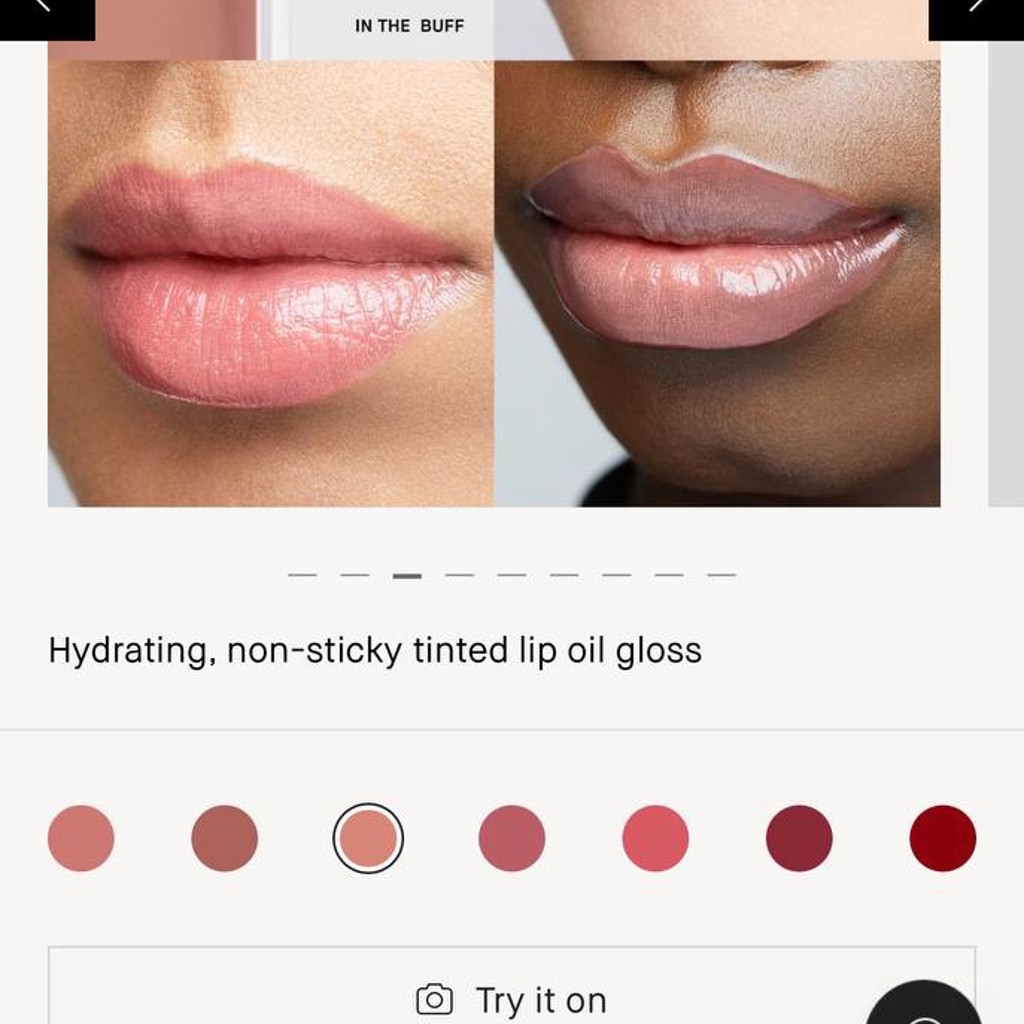Jump to the first image indicator dash
Image resolution: width=1024 pixels, height=1024 pixels.
pyautogui.click(x=302, y=575)
